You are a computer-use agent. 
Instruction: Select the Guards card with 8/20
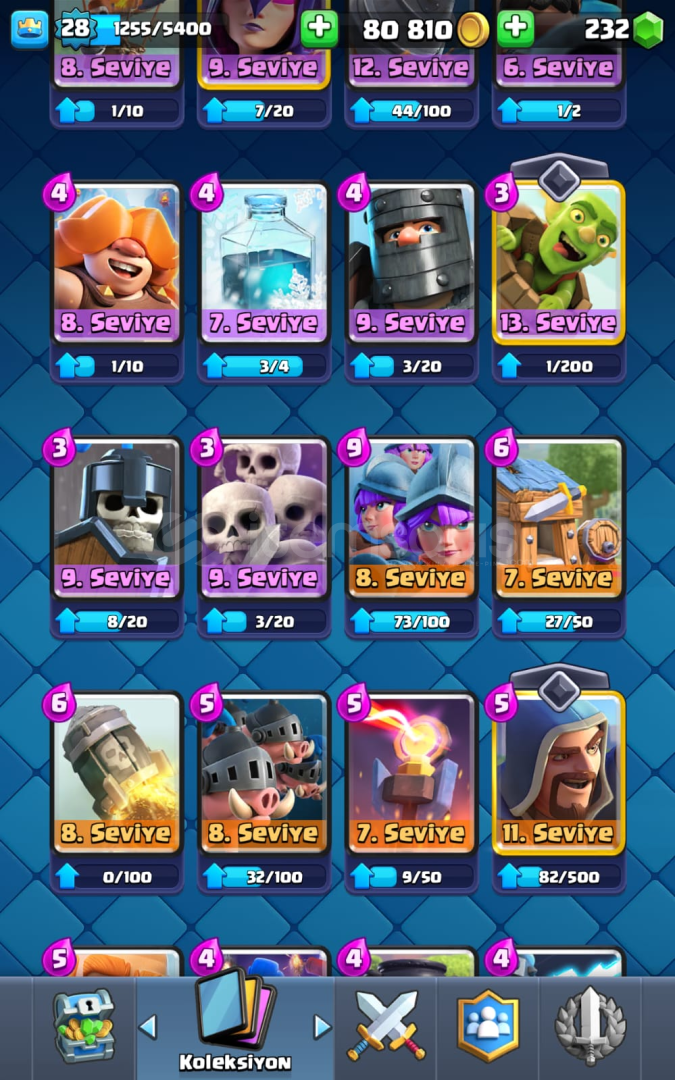(x=117, y=518)
